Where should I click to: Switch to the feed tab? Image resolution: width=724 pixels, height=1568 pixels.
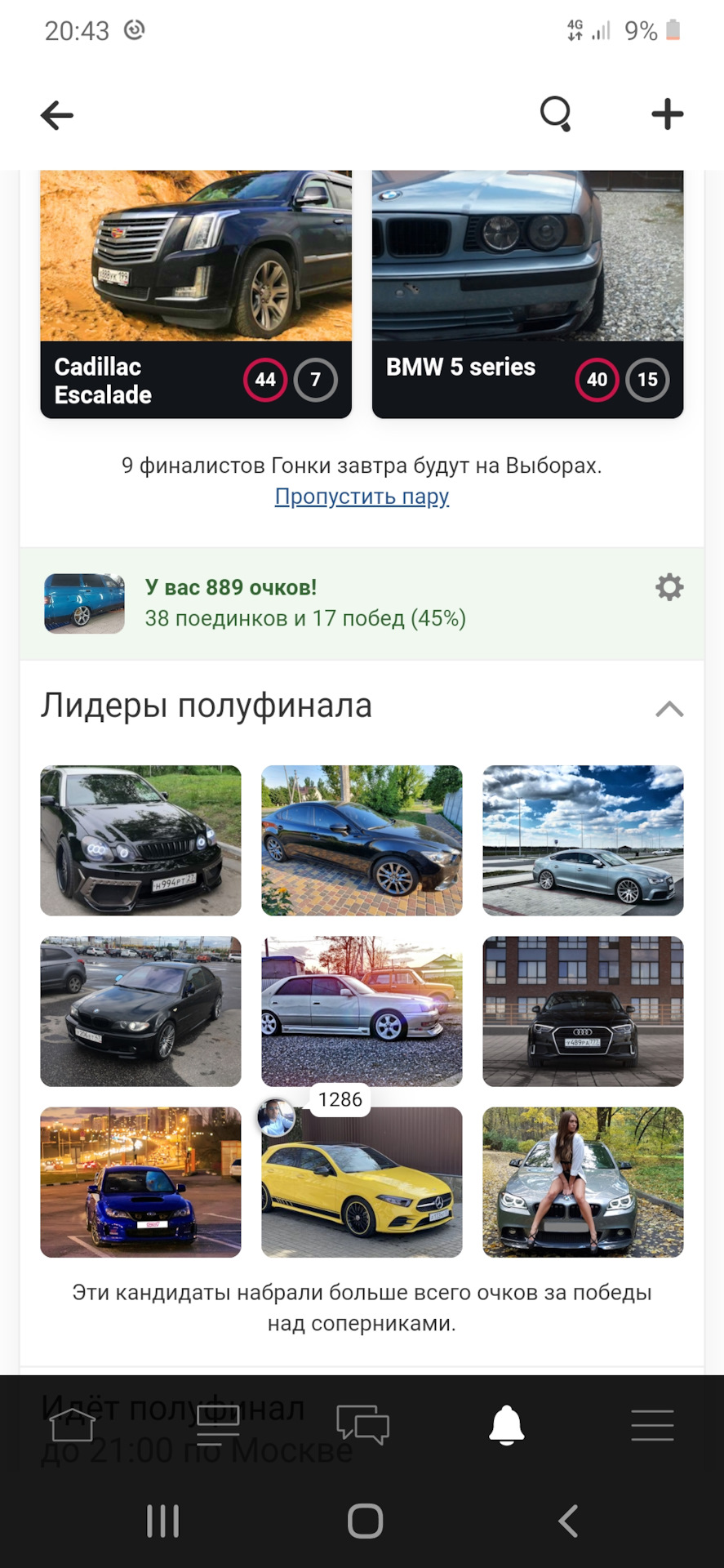[x=218, y=1425]
